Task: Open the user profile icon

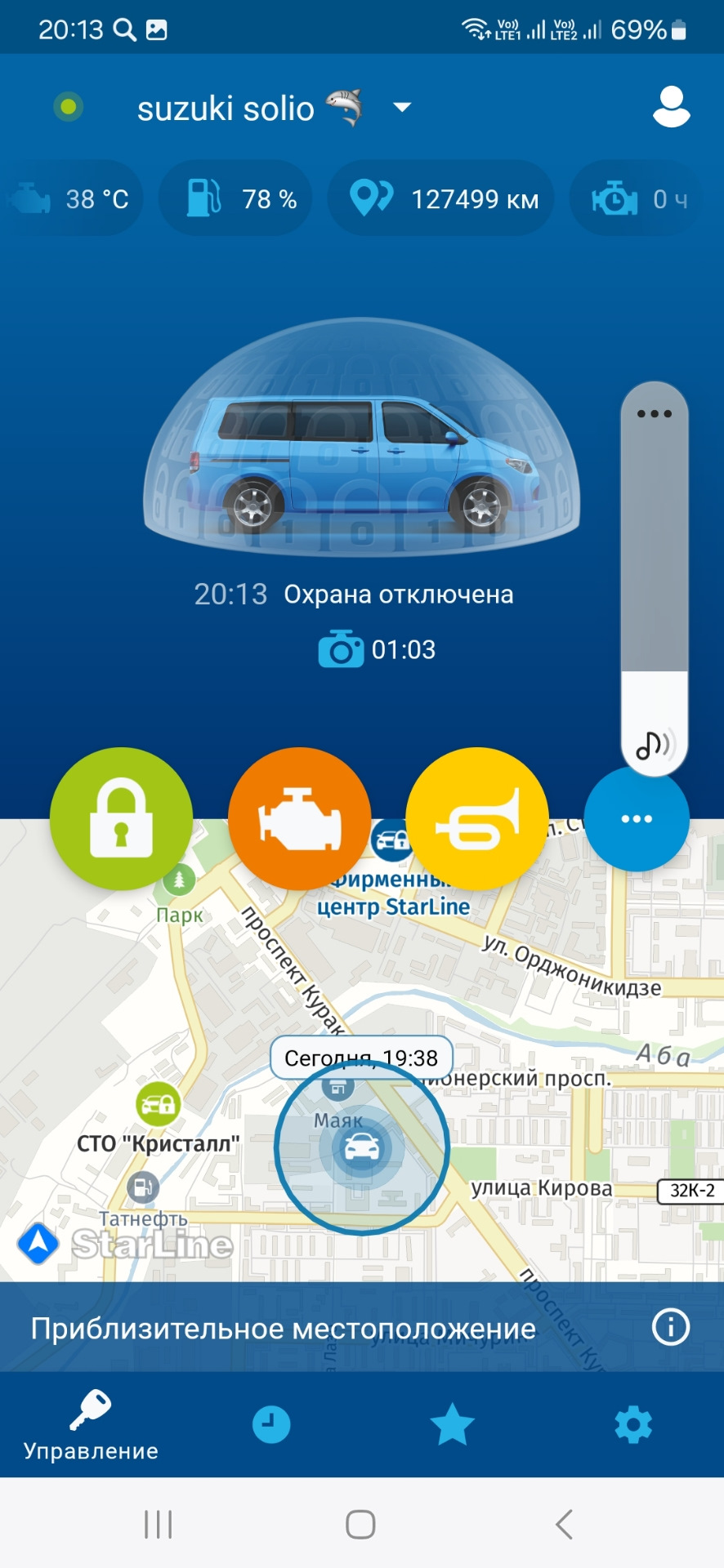Action: 672,106
